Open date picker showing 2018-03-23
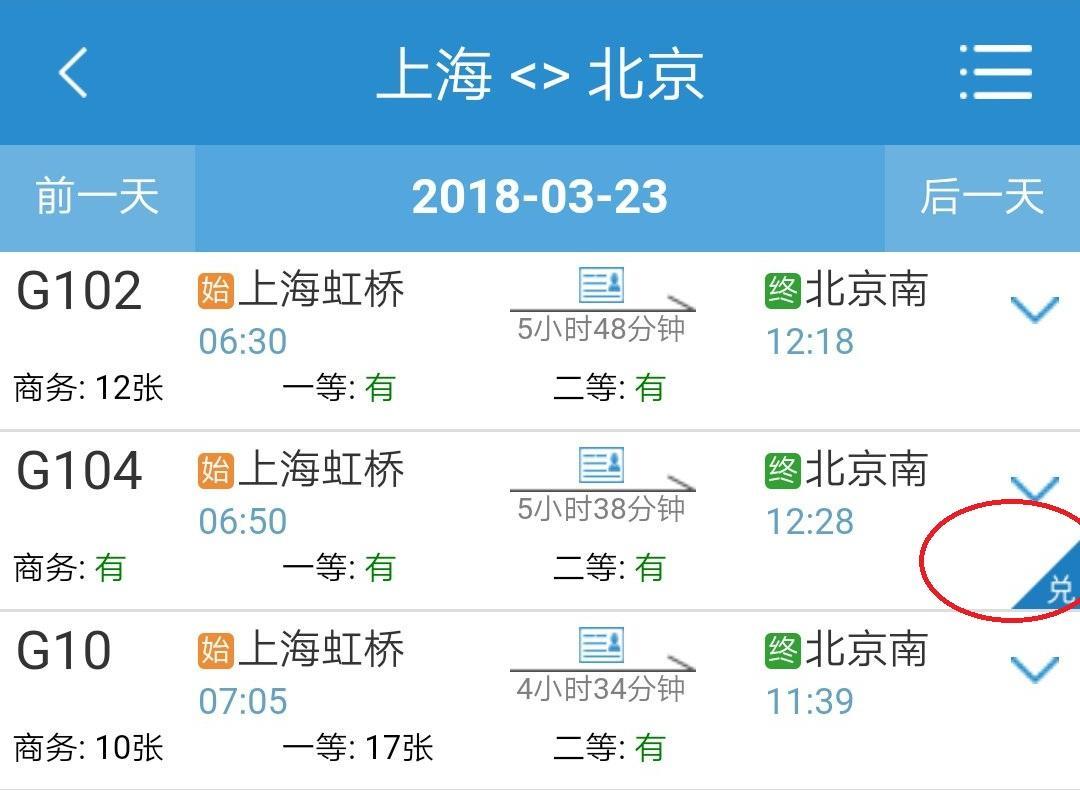Image resolution: width=1080 pixels, height=790 pixels. coord(539,197)
